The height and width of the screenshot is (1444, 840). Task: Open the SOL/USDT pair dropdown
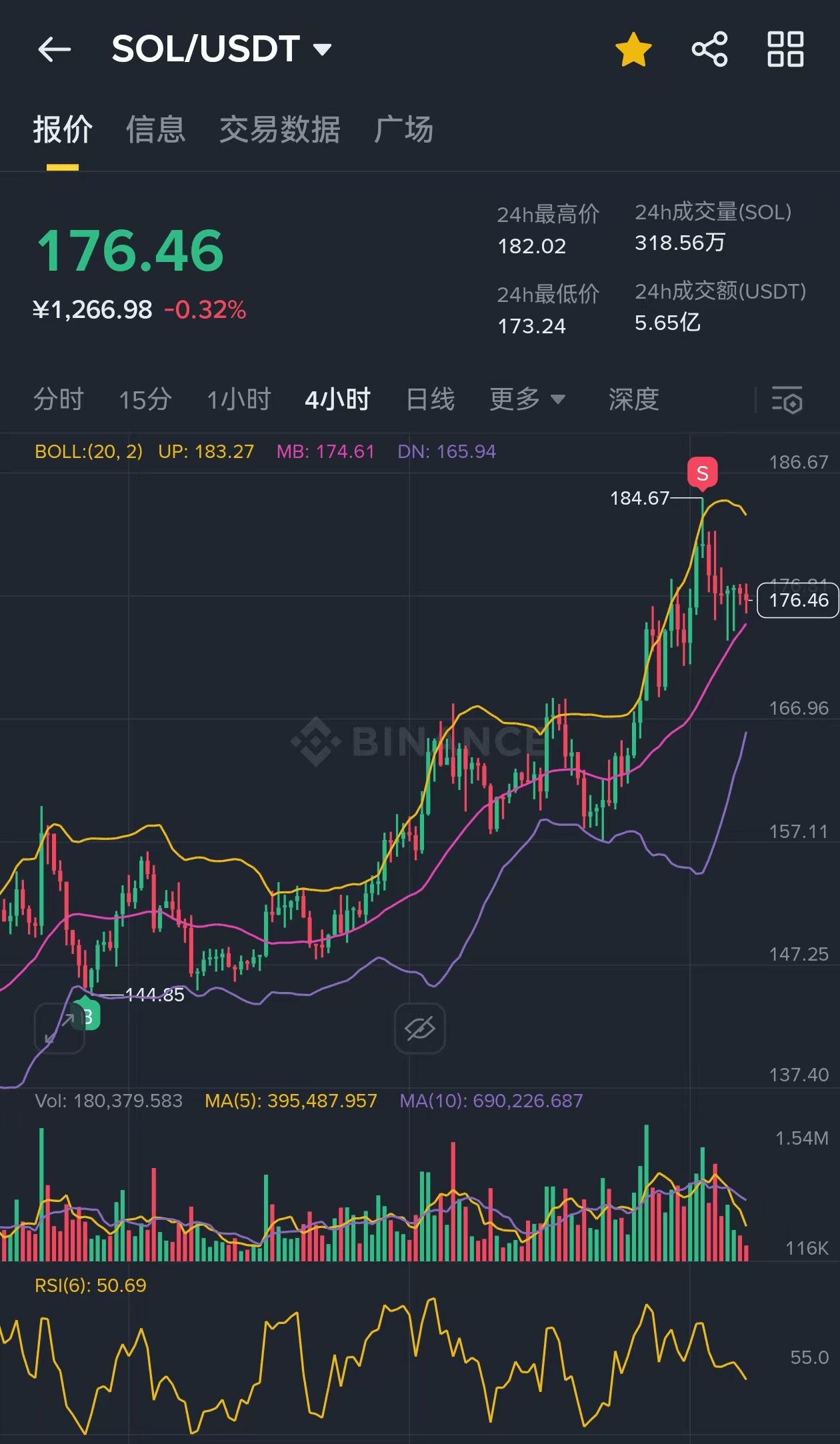click(221, 49)
